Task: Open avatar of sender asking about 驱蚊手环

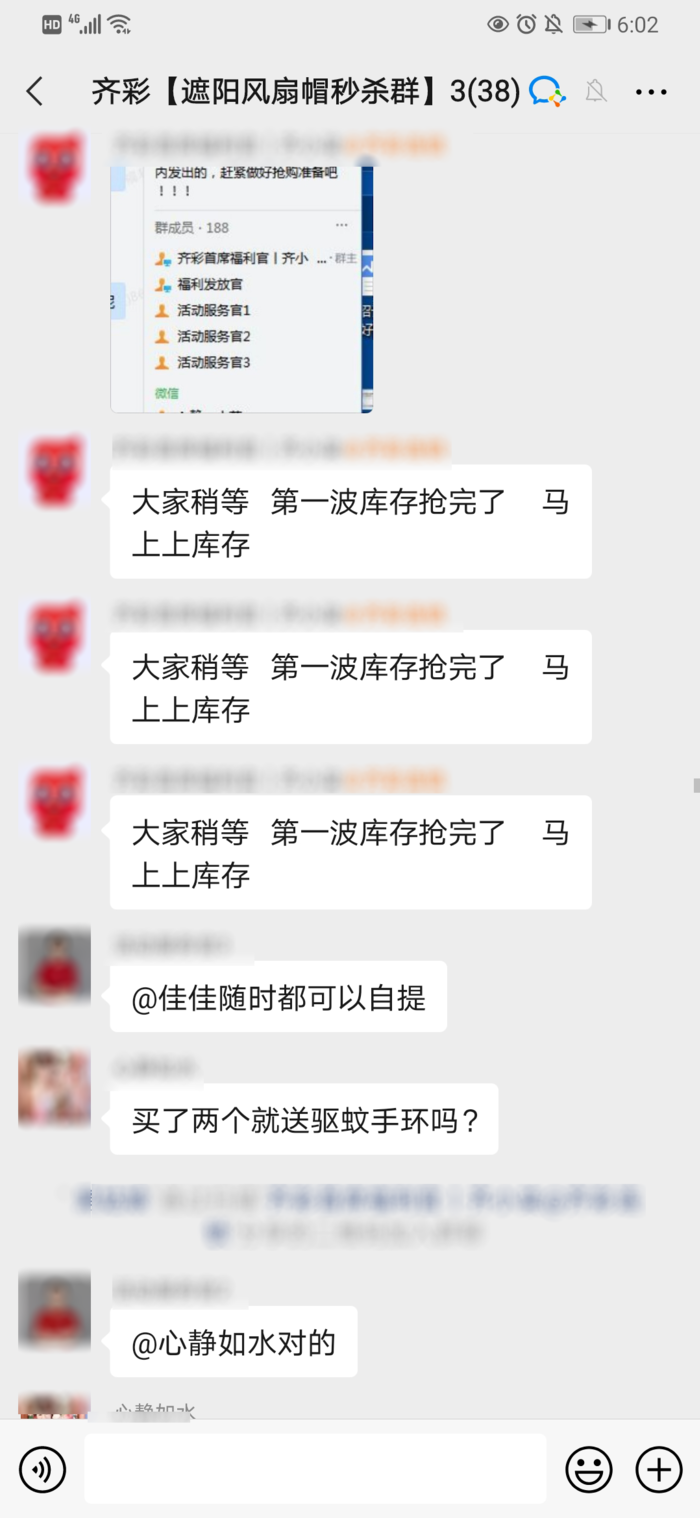Action: coord(55,1088)
